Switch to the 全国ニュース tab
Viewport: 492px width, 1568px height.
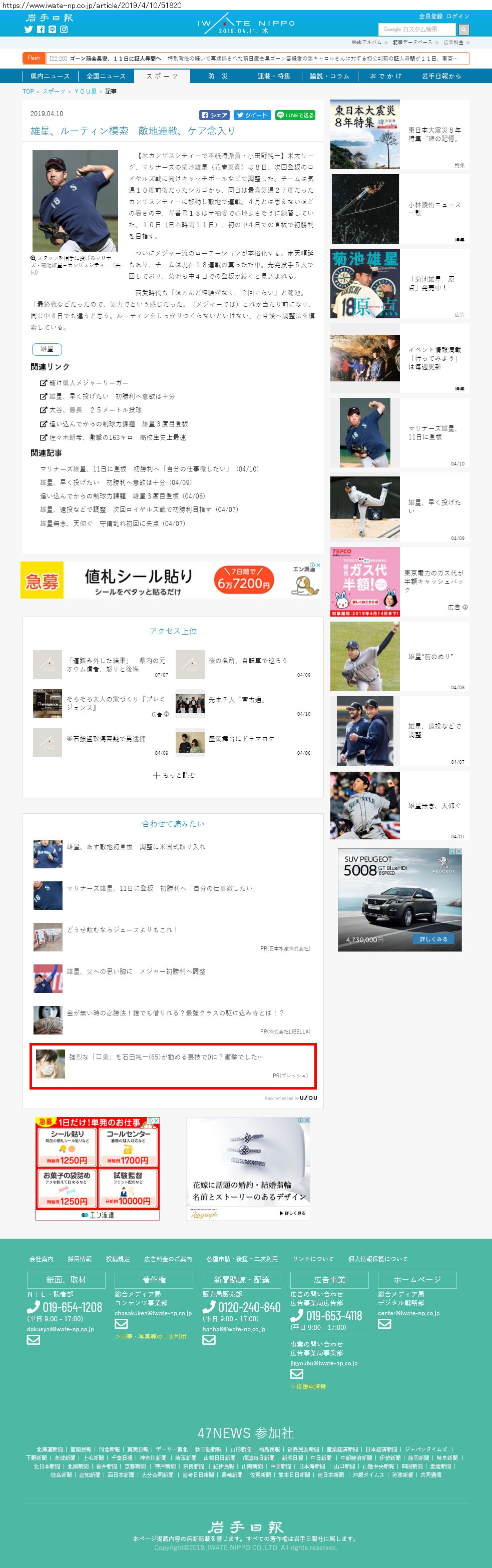click(105, 76)
